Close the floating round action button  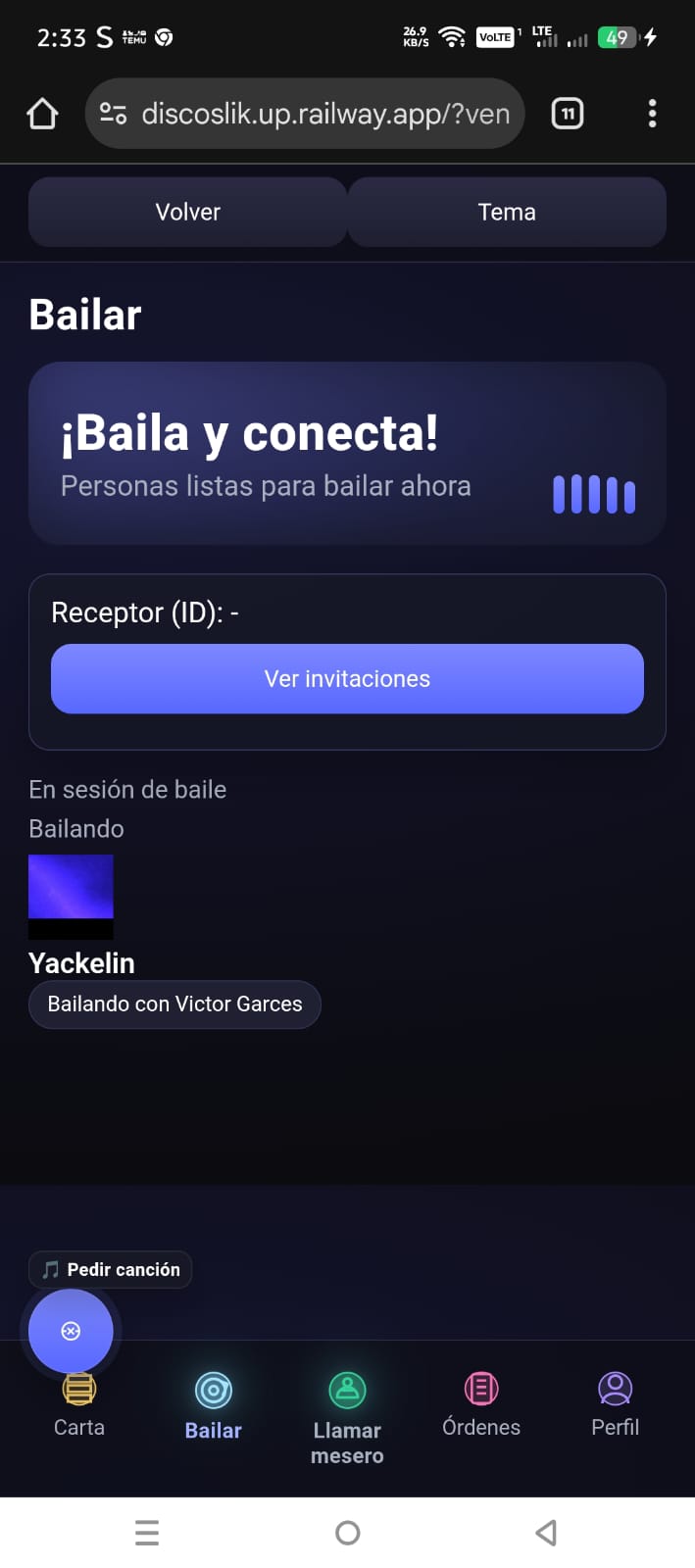pos(71,1331)
